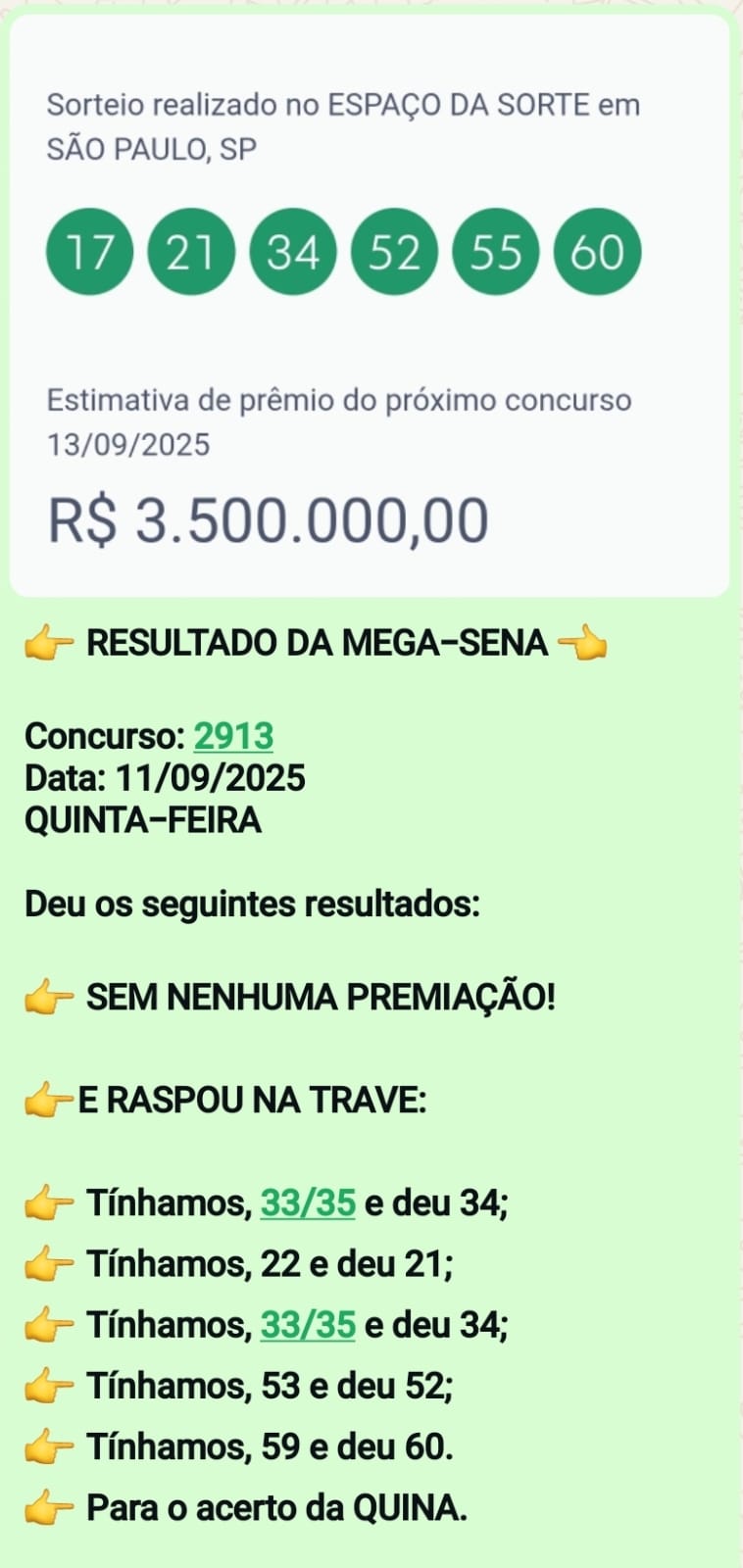Tap the pointing-hand emoji before RESULTADO DA MEGA-SENA

tap(49, 644)
